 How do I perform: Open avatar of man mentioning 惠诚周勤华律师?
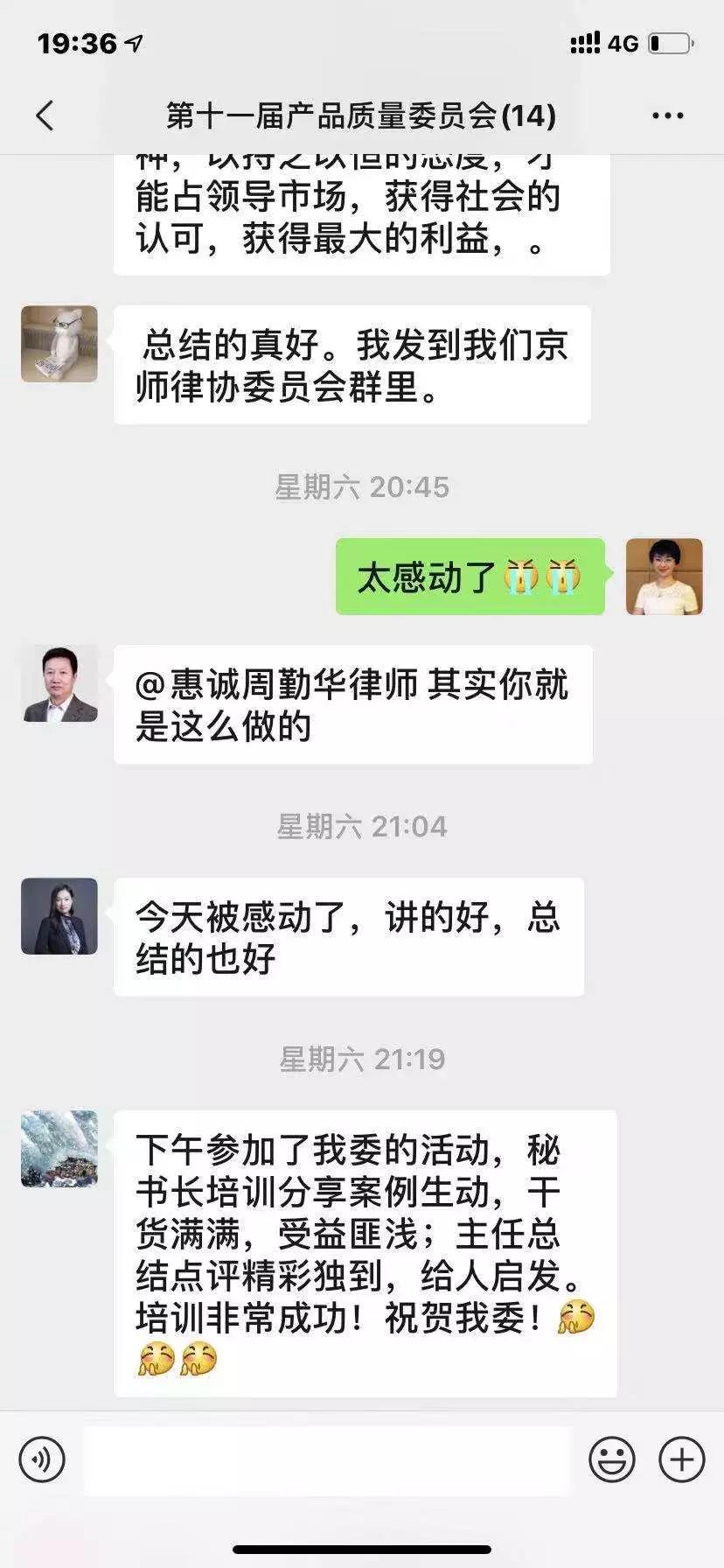click(x=59, y=683)
